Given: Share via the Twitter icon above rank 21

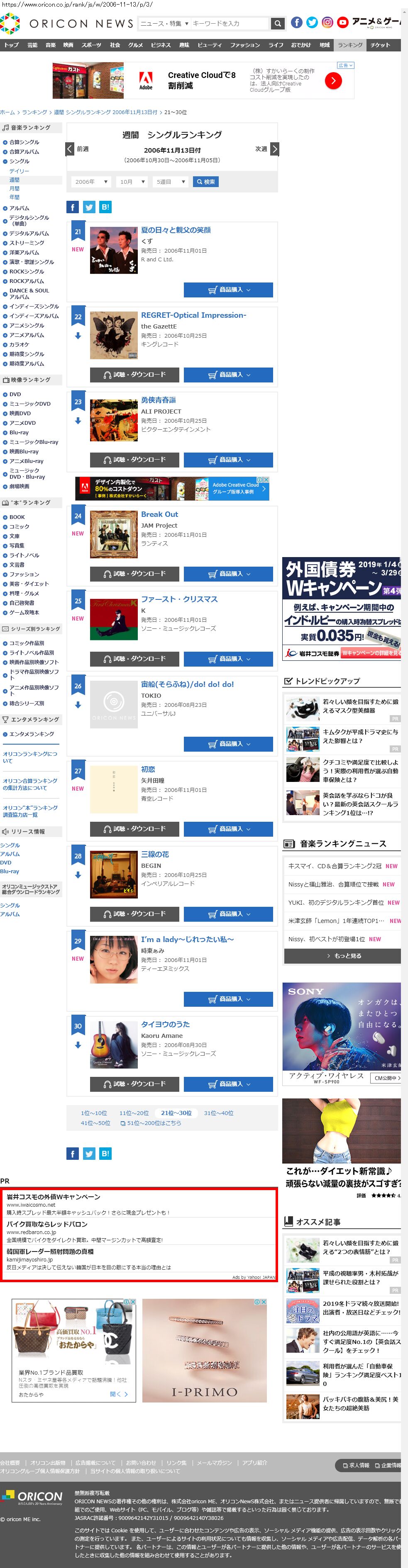Looking at the screenshot, I should (89, 207).
